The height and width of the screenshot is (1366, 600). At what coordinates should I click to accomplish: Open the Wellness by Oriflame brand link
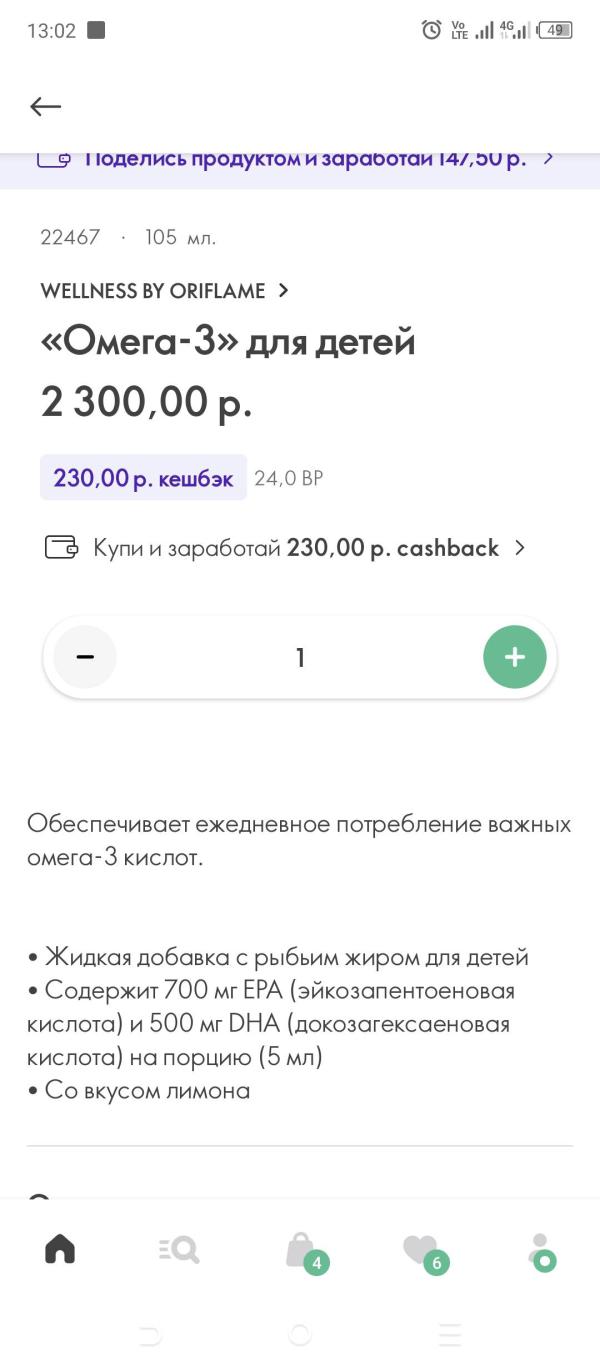coord(164,291)
